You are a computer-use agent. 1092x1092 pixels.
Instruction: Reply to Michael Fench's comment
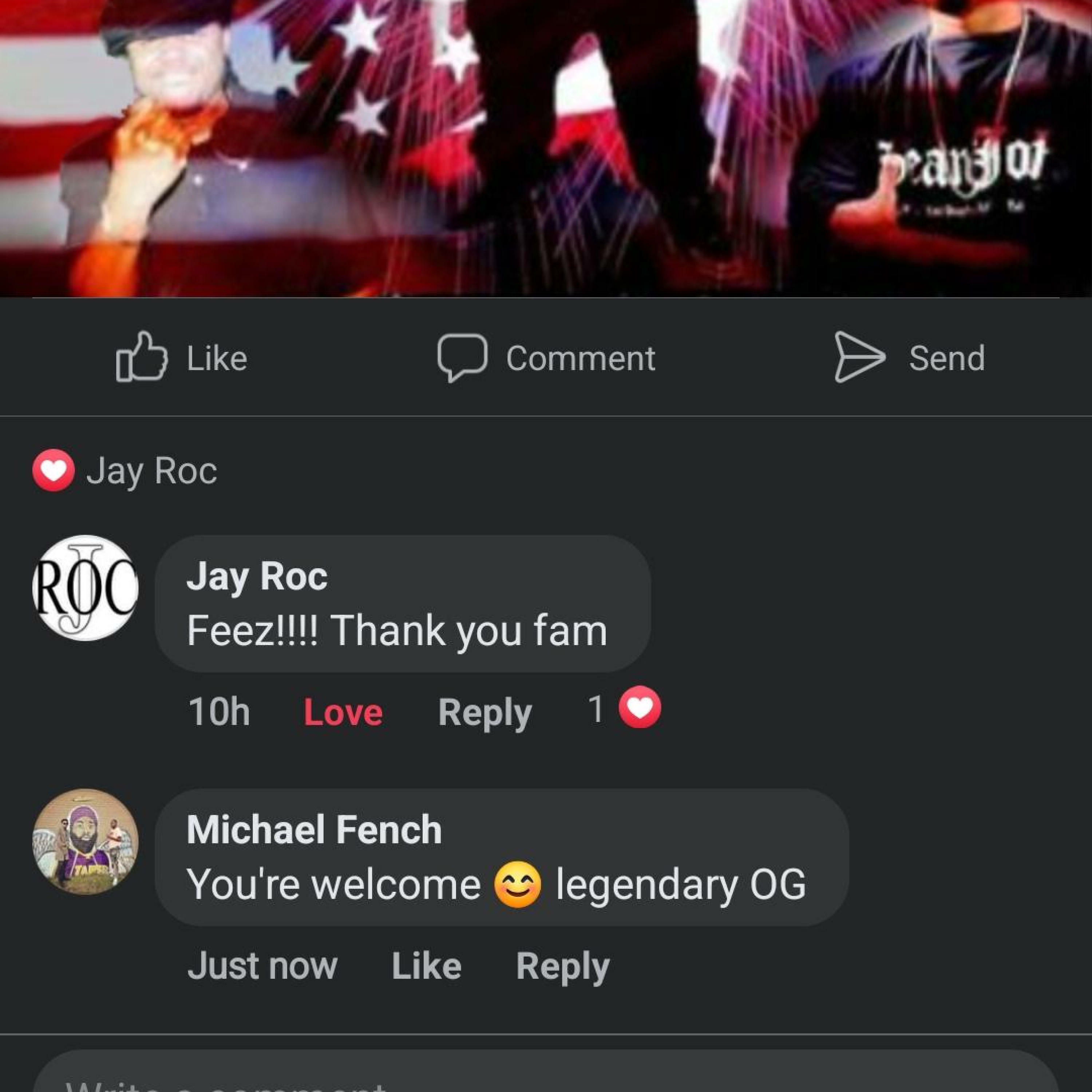coord(562,965)
